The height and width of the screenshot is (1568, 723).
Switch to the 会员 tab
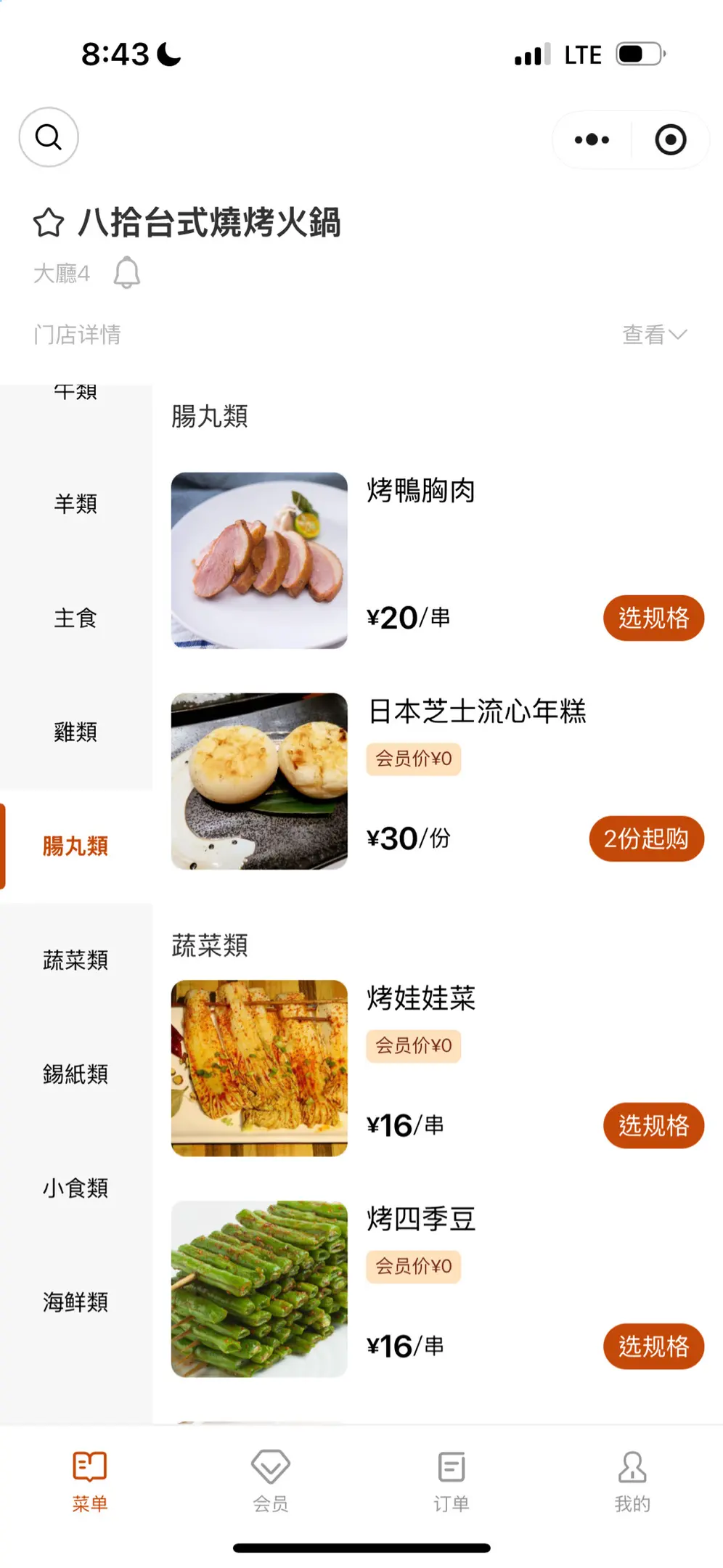pyautogui.click(x=271, y=1481)
